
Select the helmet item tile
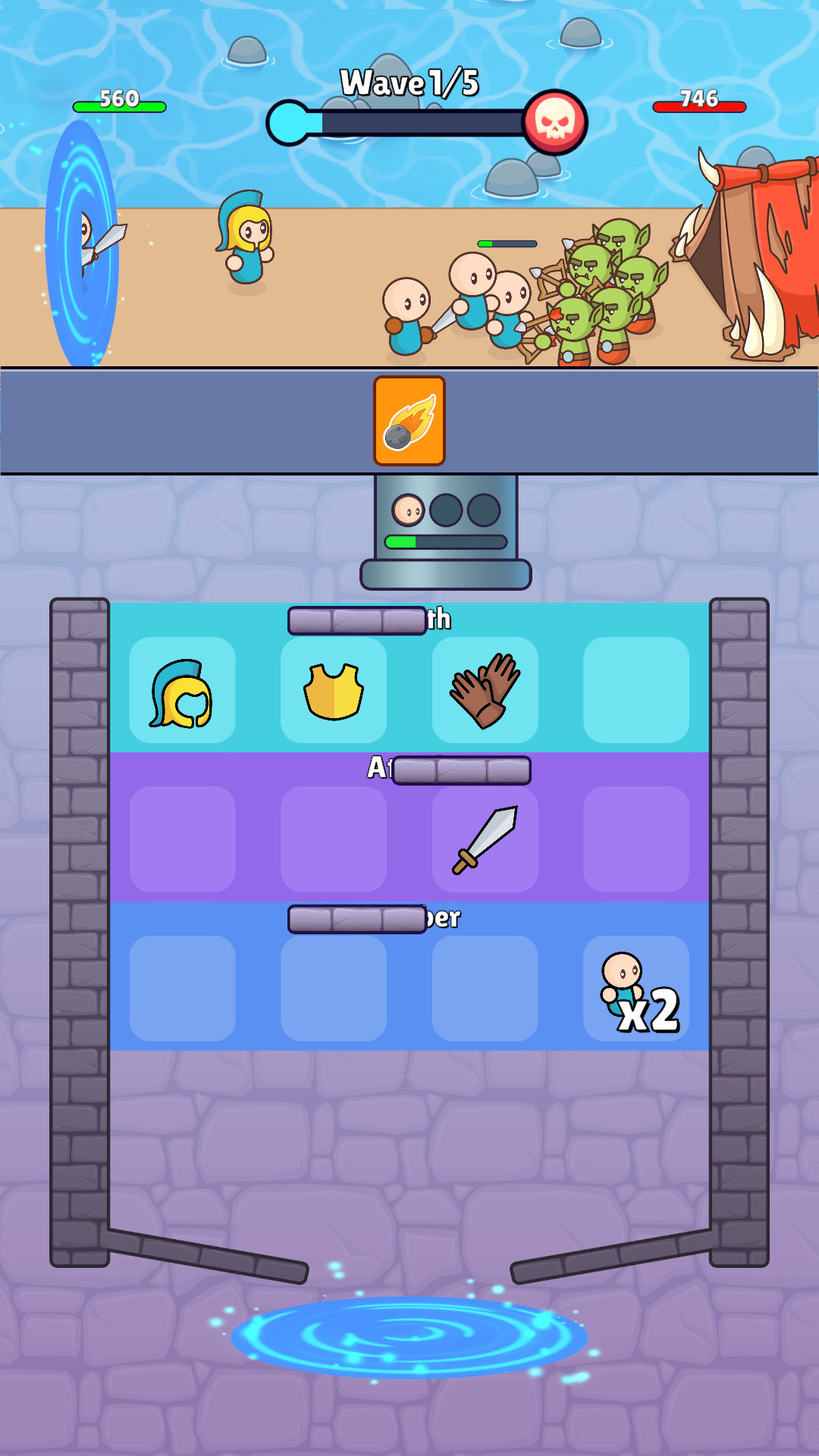pyautogui.click(x=182, y=691)
